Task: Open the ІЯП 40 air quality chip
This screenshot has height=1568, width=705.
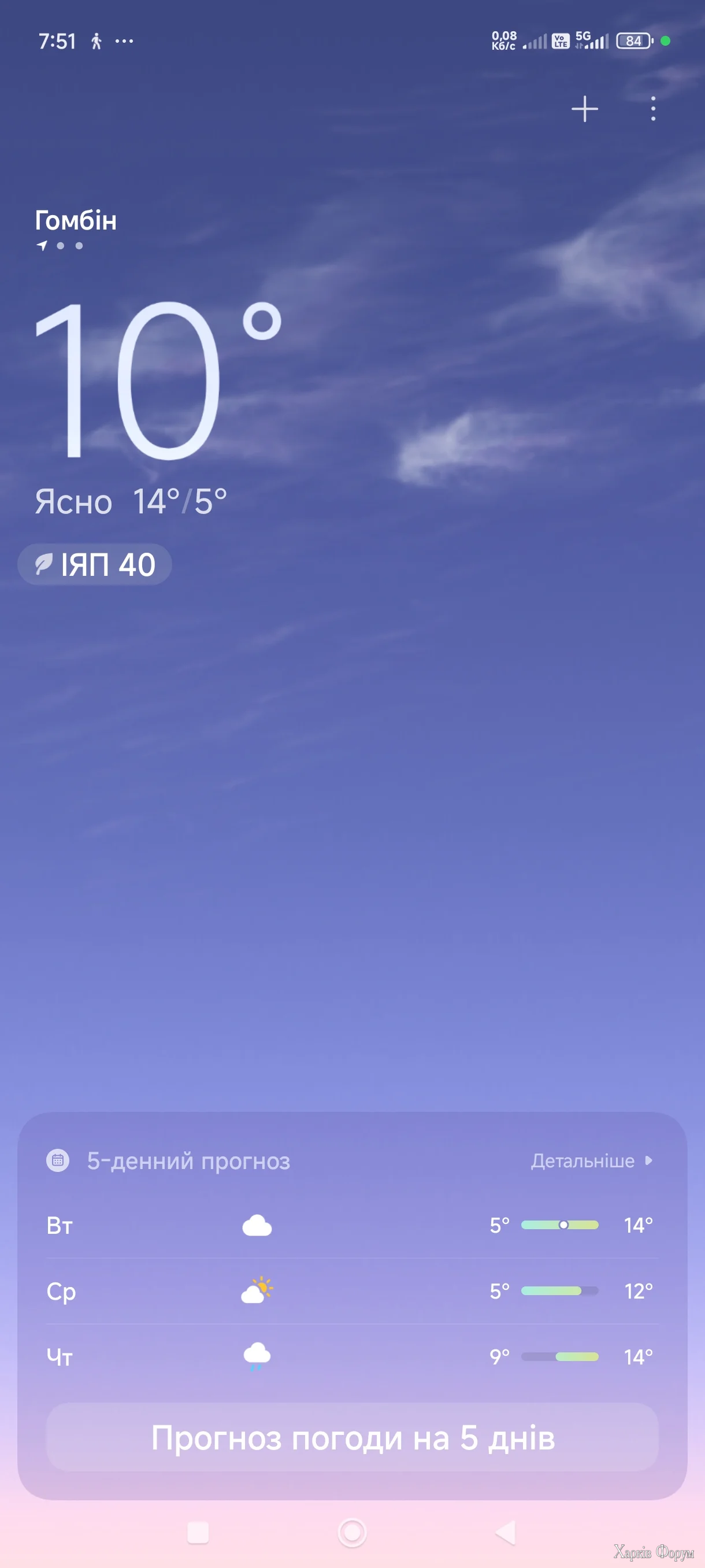Action: tap(95, 564)
